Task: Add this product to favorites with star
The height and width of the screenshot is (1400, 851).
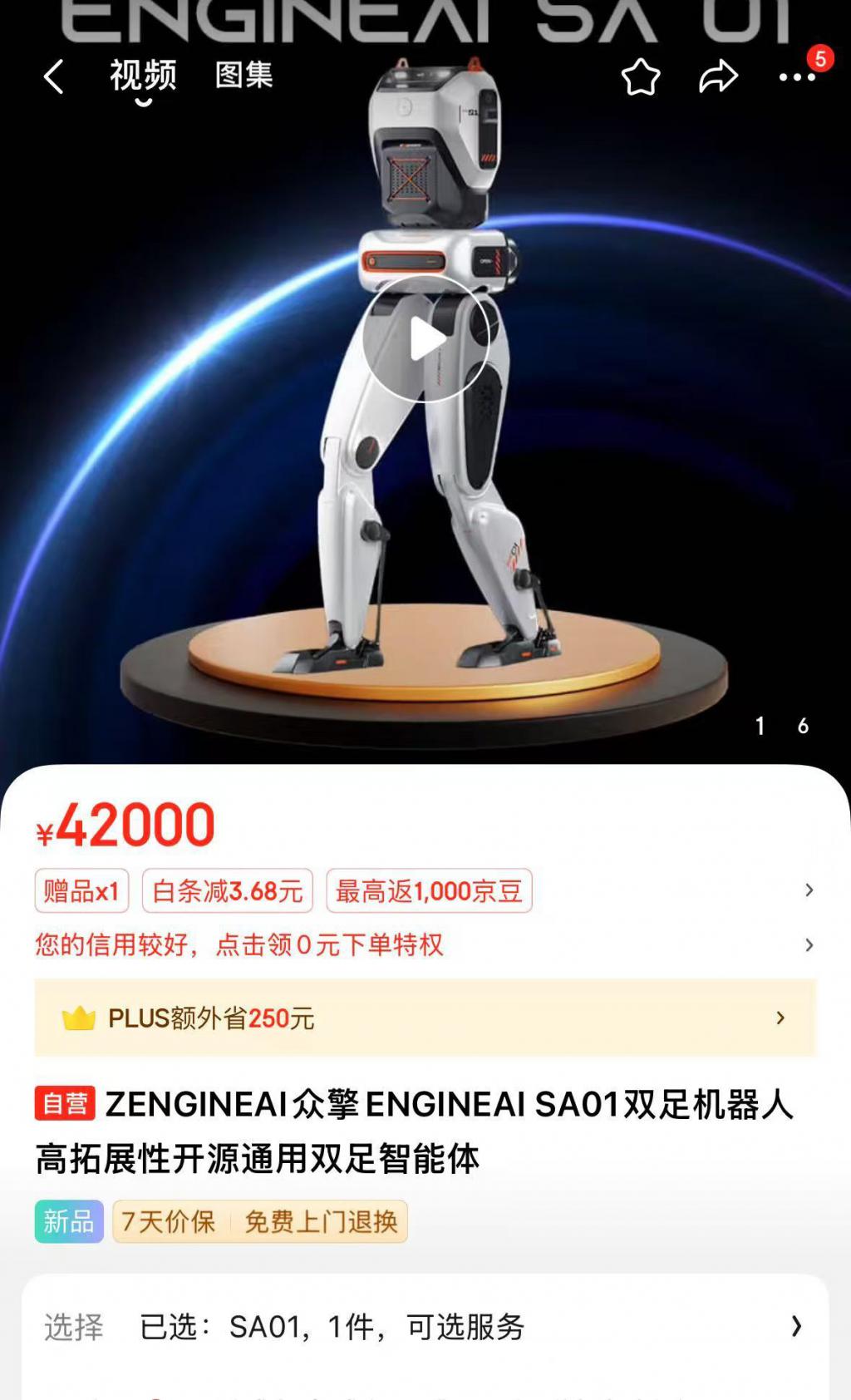Action: tap(641, 77)
